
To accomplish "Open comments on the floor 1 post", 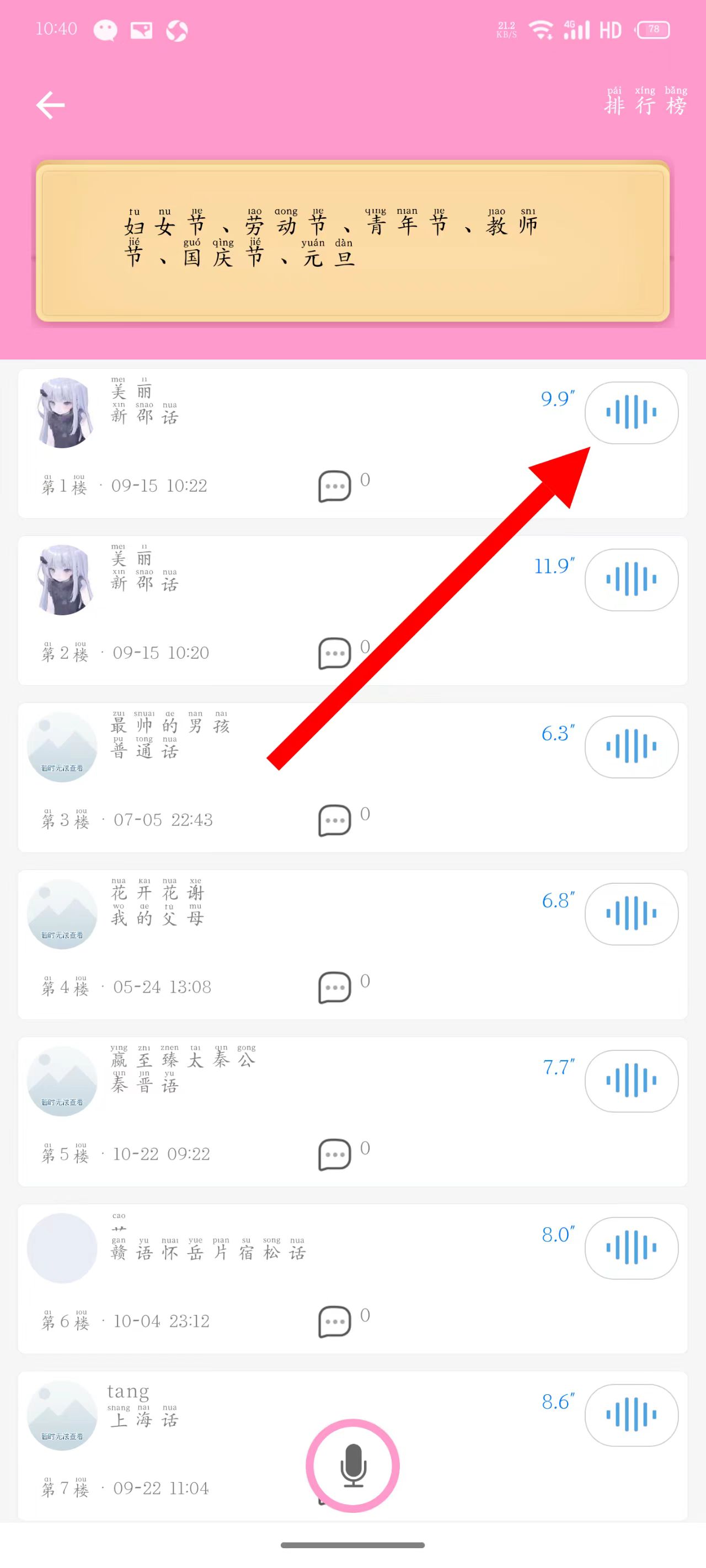I will pyautogui.click(x=334, y=486).
